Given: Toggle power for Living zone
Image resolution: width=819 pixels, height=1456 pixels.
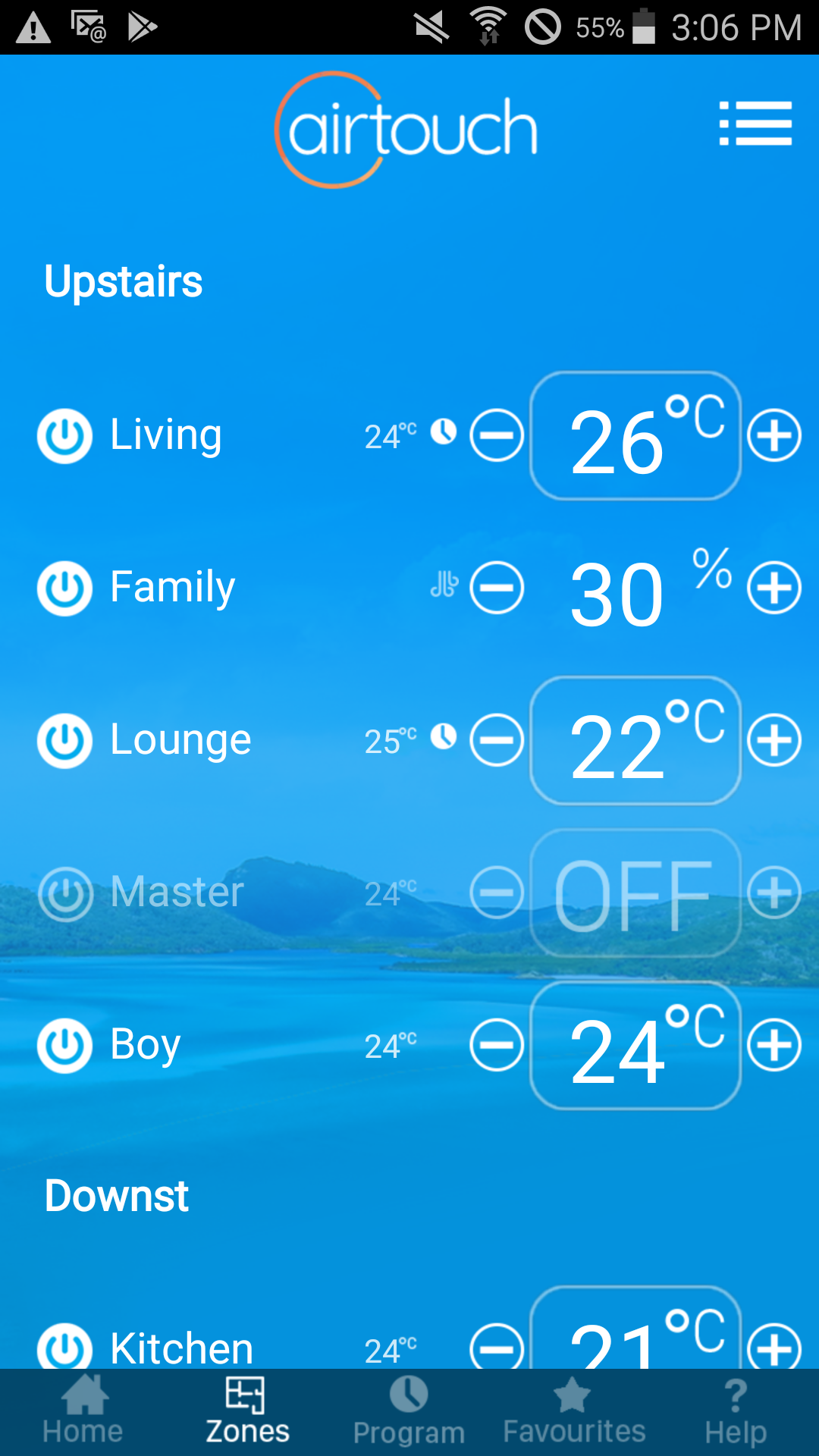Looking at the screenshot, I should [65, 436].
